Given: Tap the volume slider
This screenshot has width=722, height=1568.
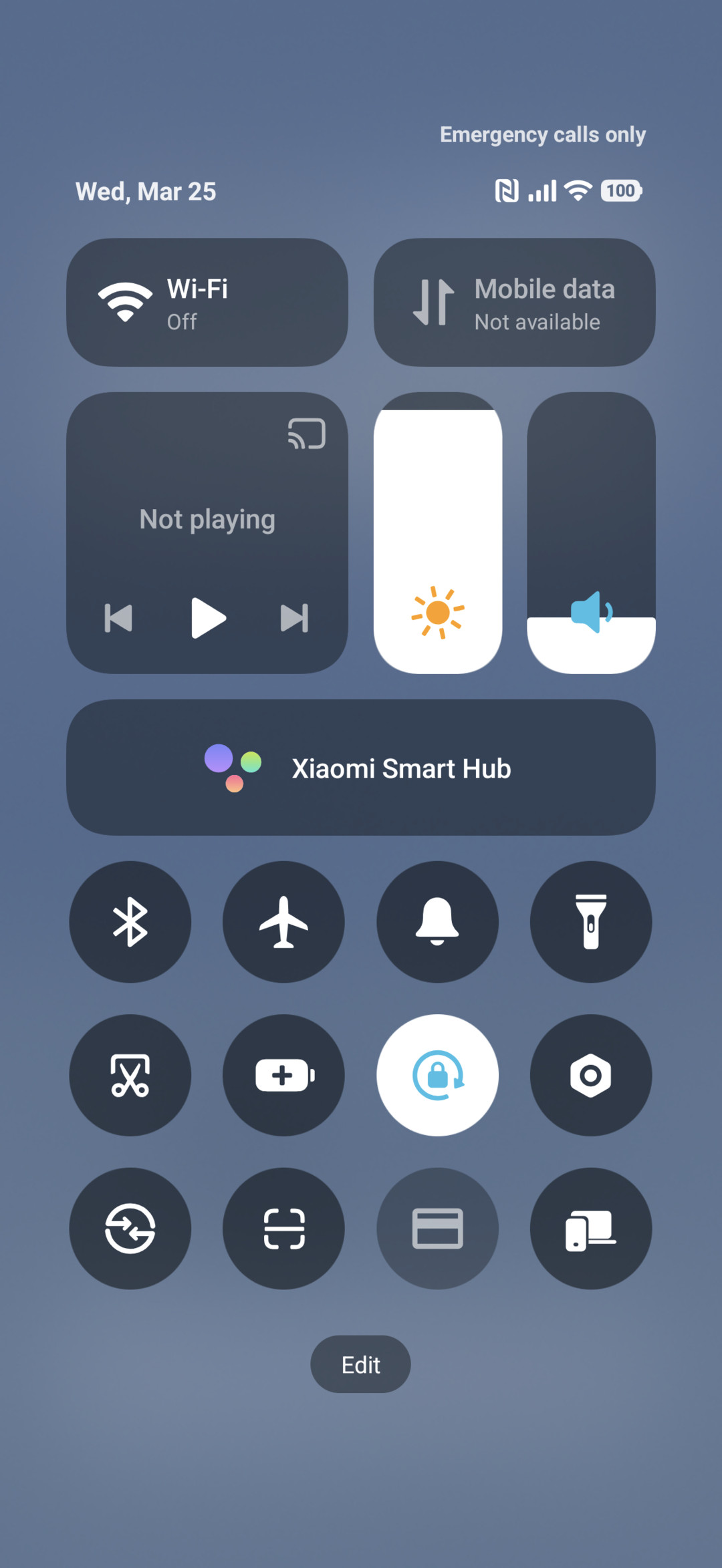Looking at the screenshot, I should tap(591, 532).
